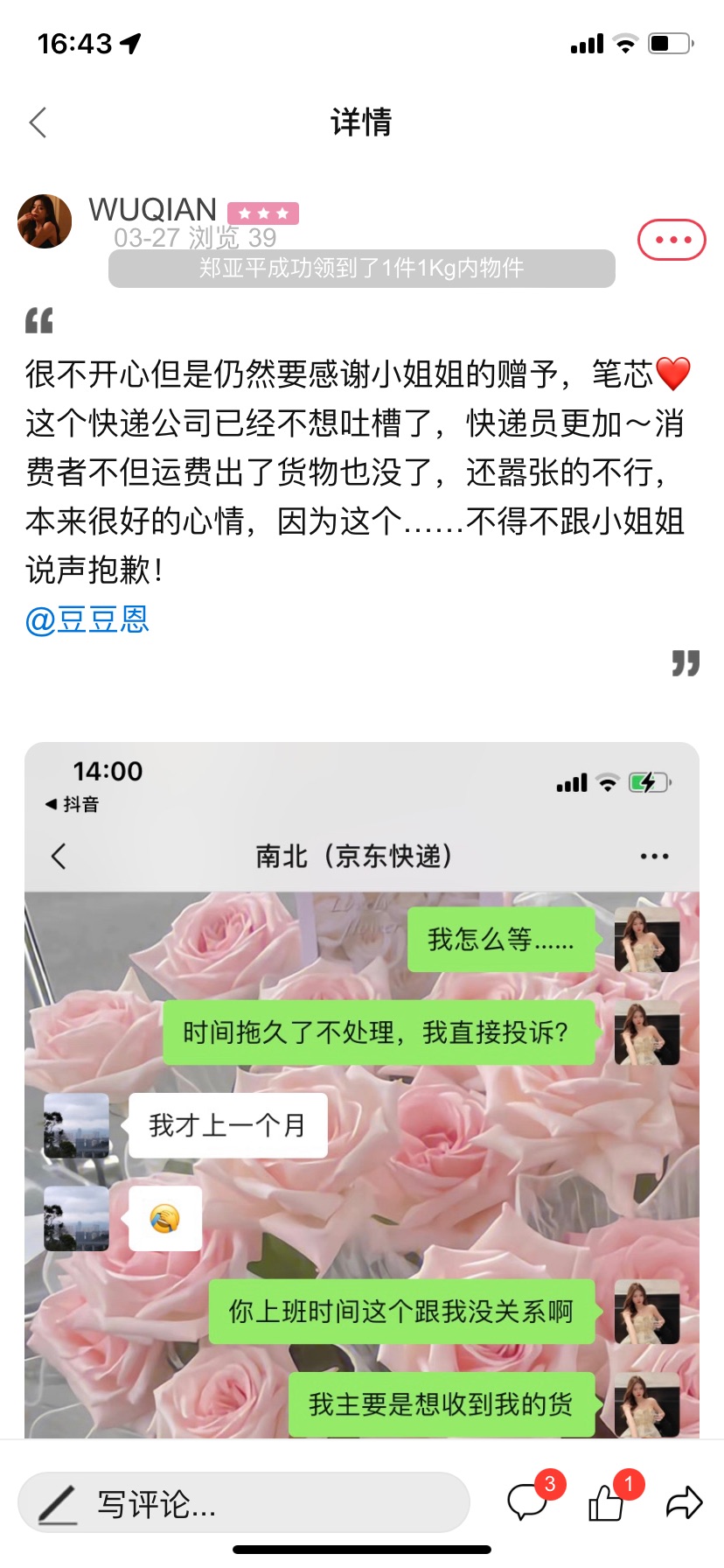Open the red more options menu

click(x=672, y=240)
